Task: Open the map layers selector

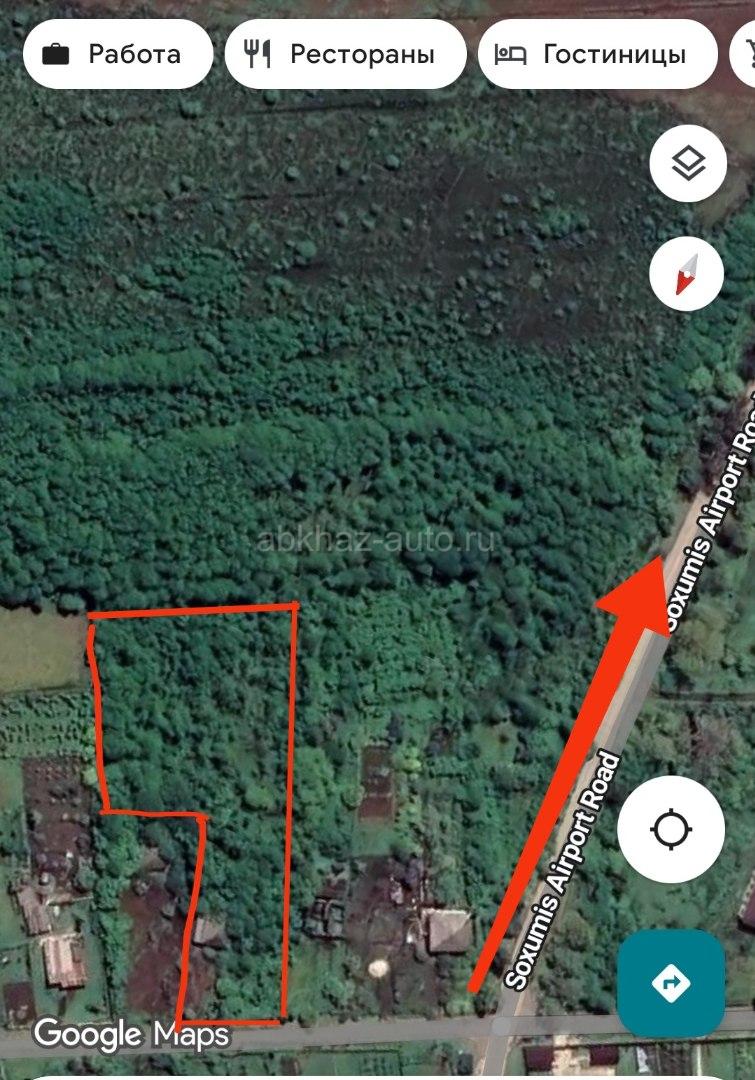Action: (x=687, y=164)
